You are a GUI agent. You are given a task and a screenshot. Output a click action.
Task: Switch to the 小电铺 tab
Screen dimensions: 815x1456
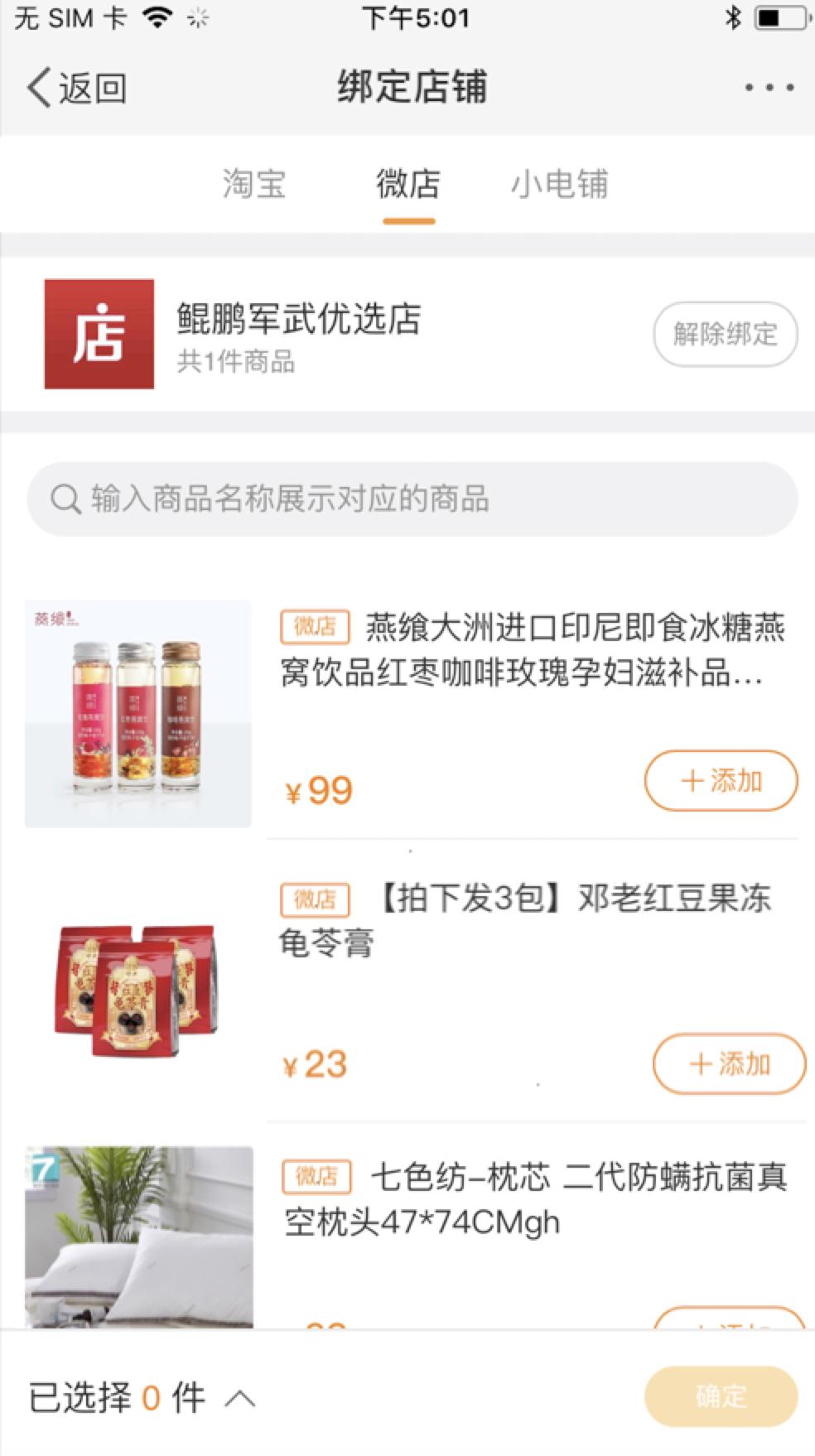(x=560, y=184)
